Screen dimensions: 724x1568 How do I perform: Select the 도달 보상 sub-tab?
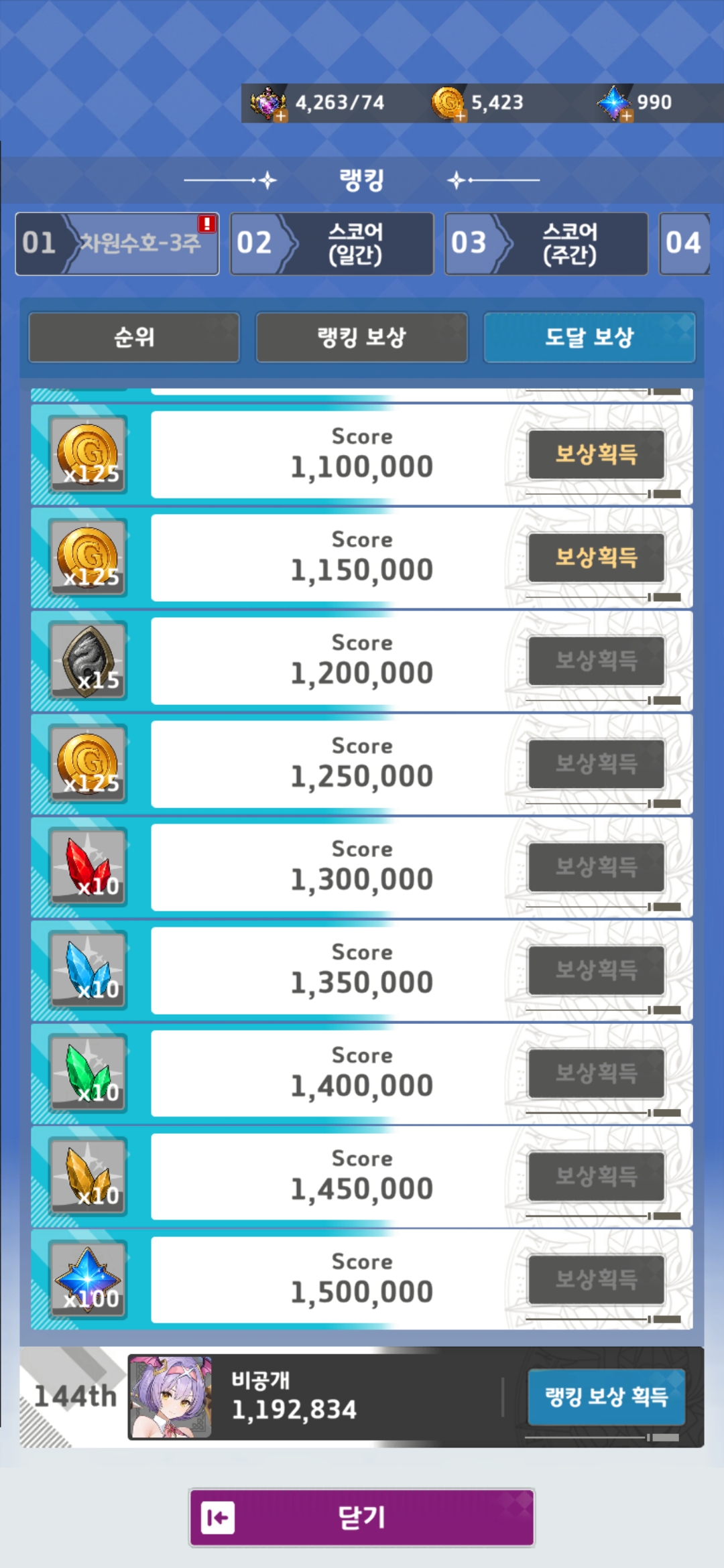pos(589,337)
